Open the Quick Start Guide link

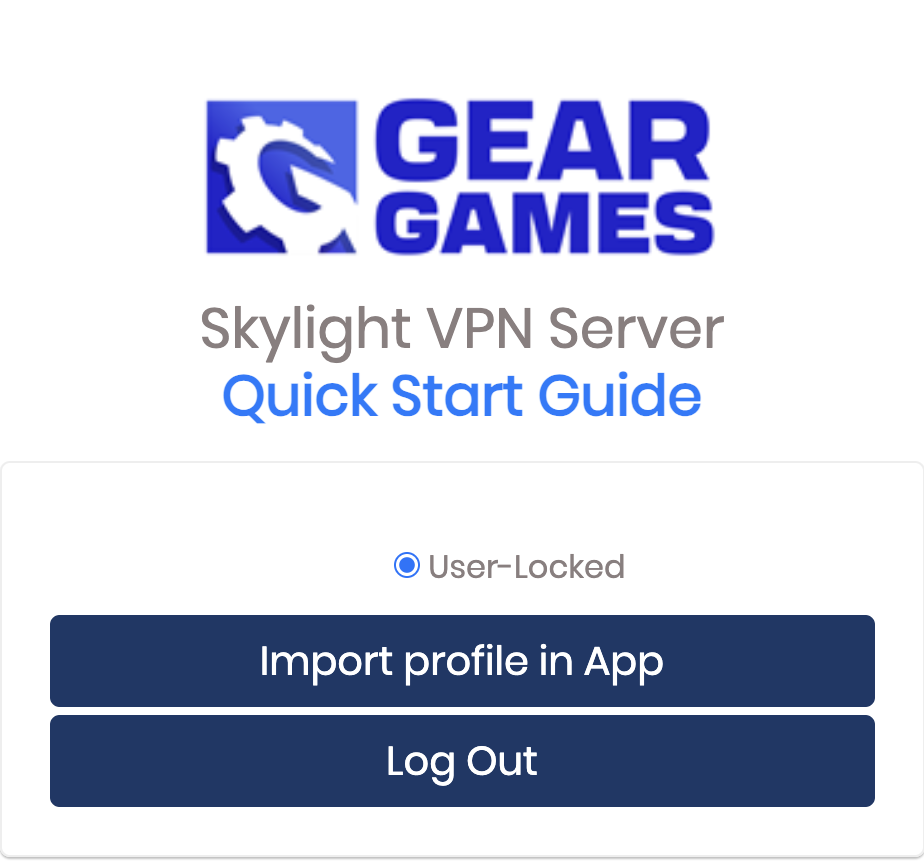click(461, 395)
